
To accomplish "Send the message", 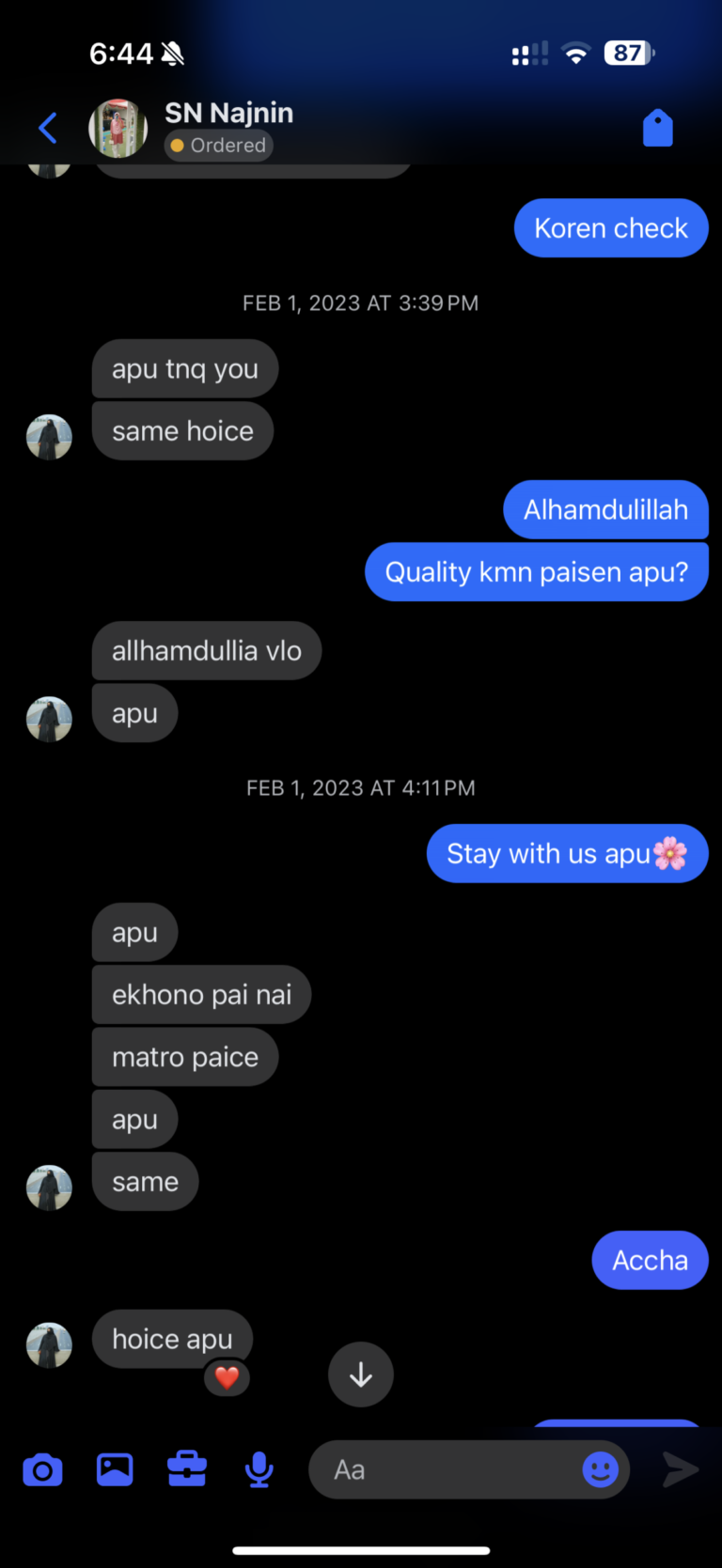I will [680, 1469].
